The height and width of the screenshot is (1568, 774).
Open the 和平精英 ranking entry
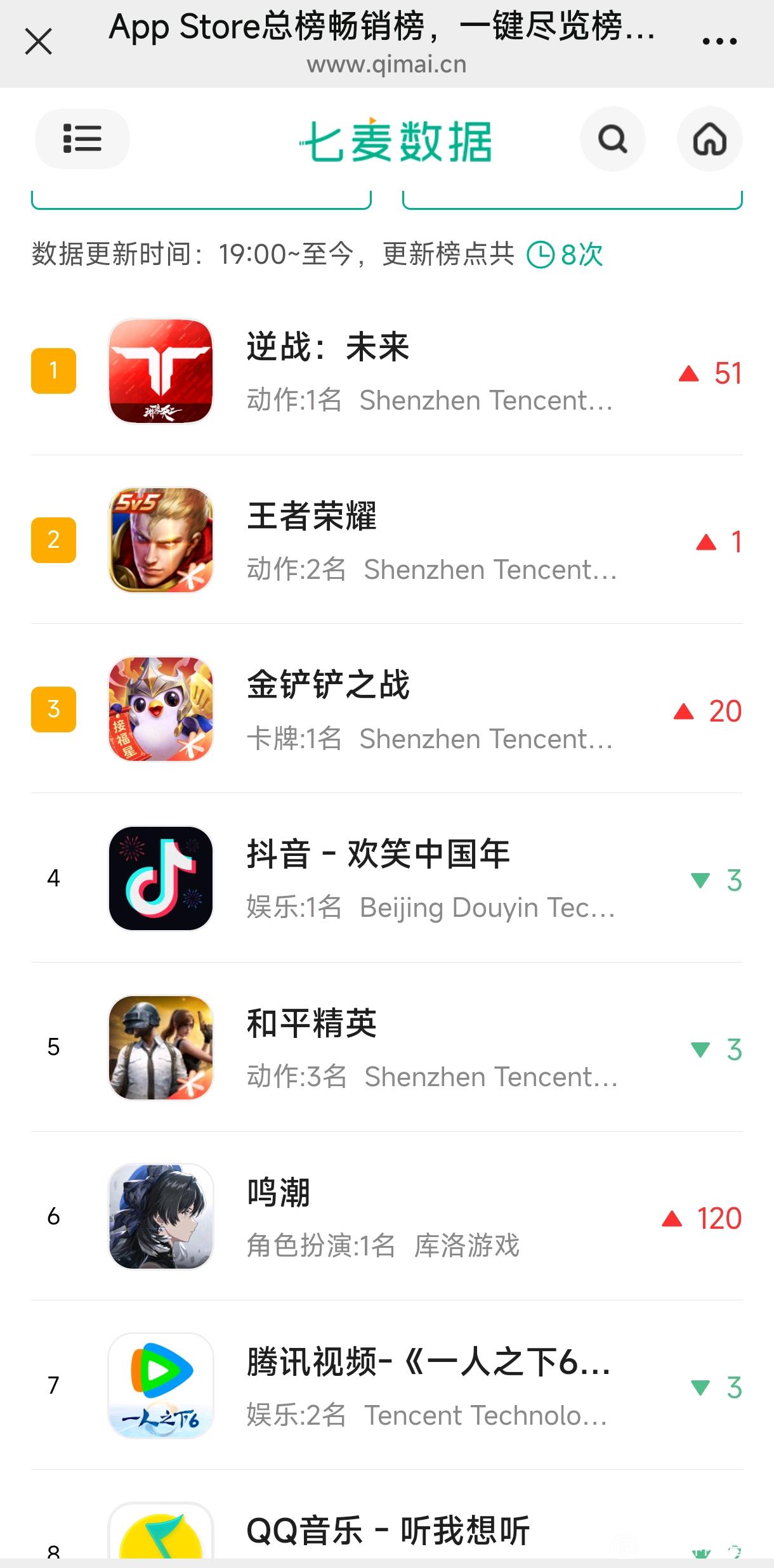click(387, 1047)
